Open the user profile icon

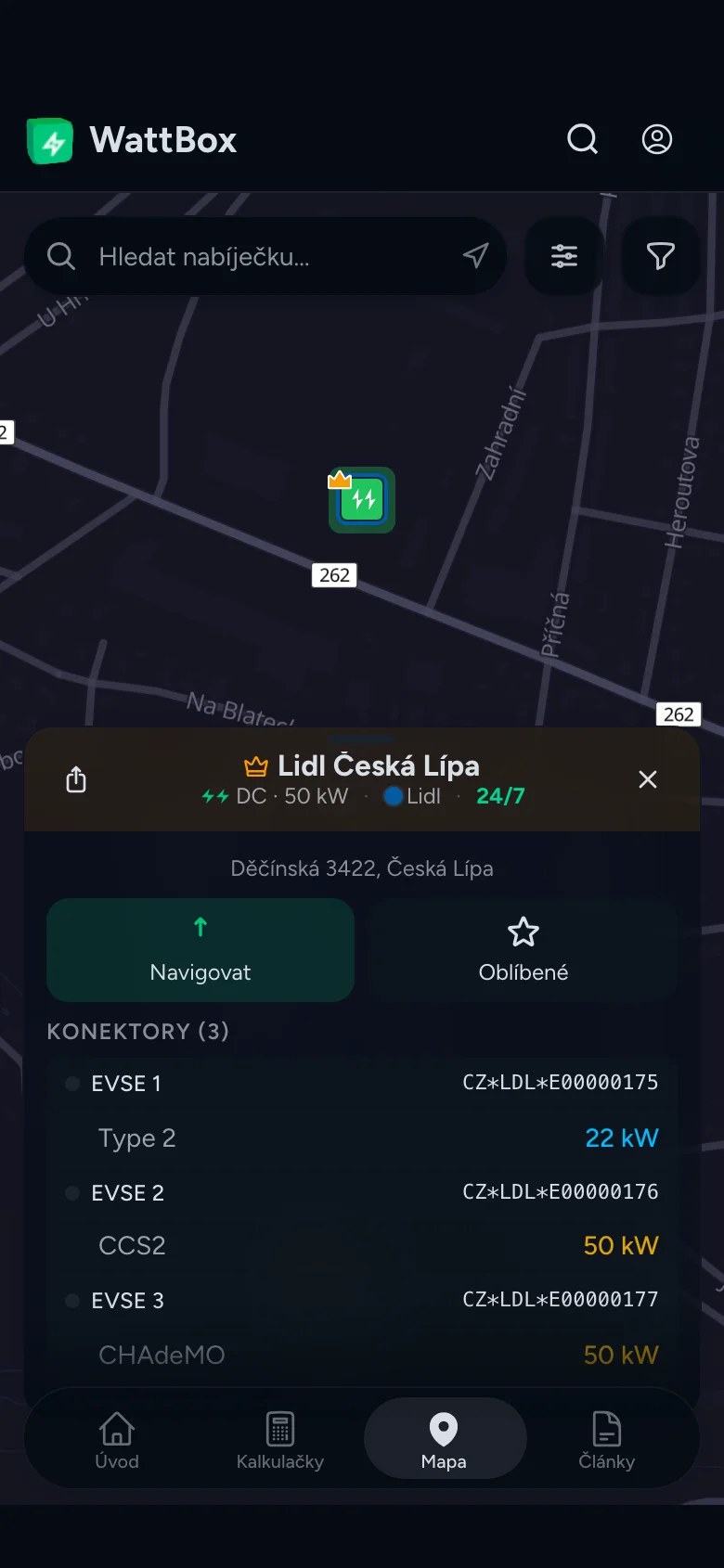657,140
